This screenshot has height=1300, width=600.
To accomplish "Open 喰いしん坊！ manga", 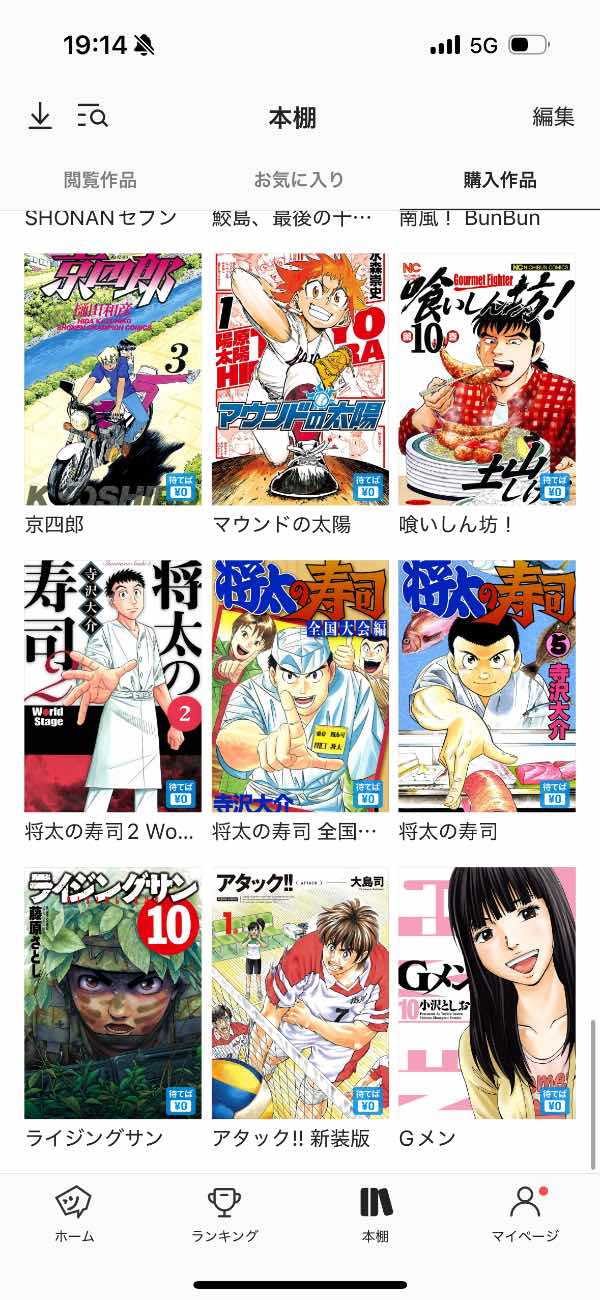I will click(487, 378).
